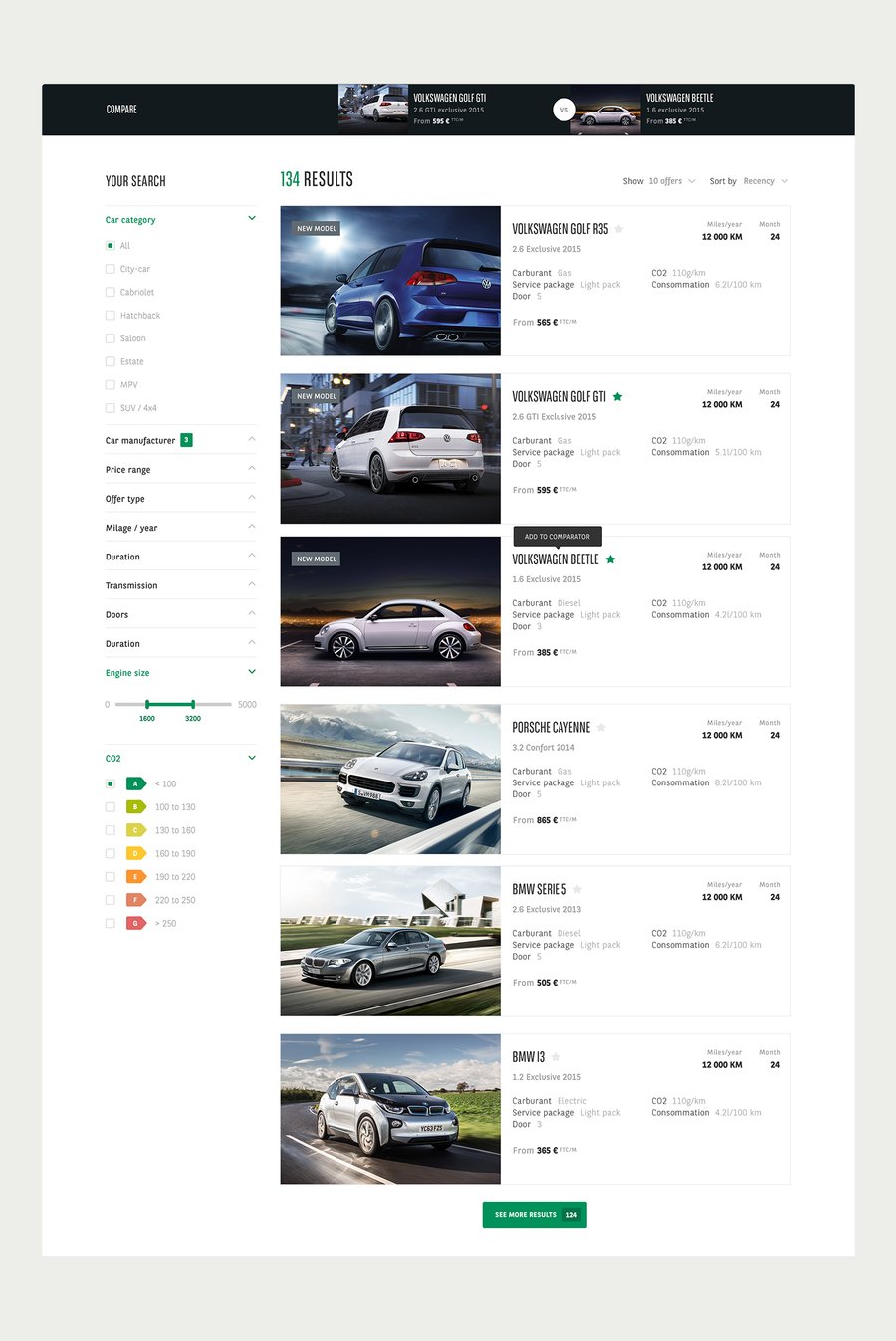Favorite the Volkswagen Golf R35 star
The height and width of the screenshot is (1341, 896).
pos(619,229)
